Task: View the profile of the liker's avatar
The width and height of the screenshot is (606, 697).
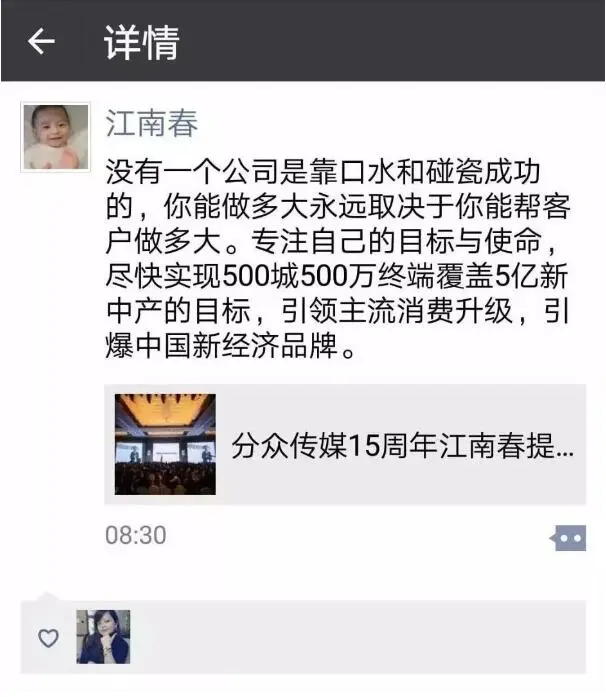Action: tap(104, 637)
